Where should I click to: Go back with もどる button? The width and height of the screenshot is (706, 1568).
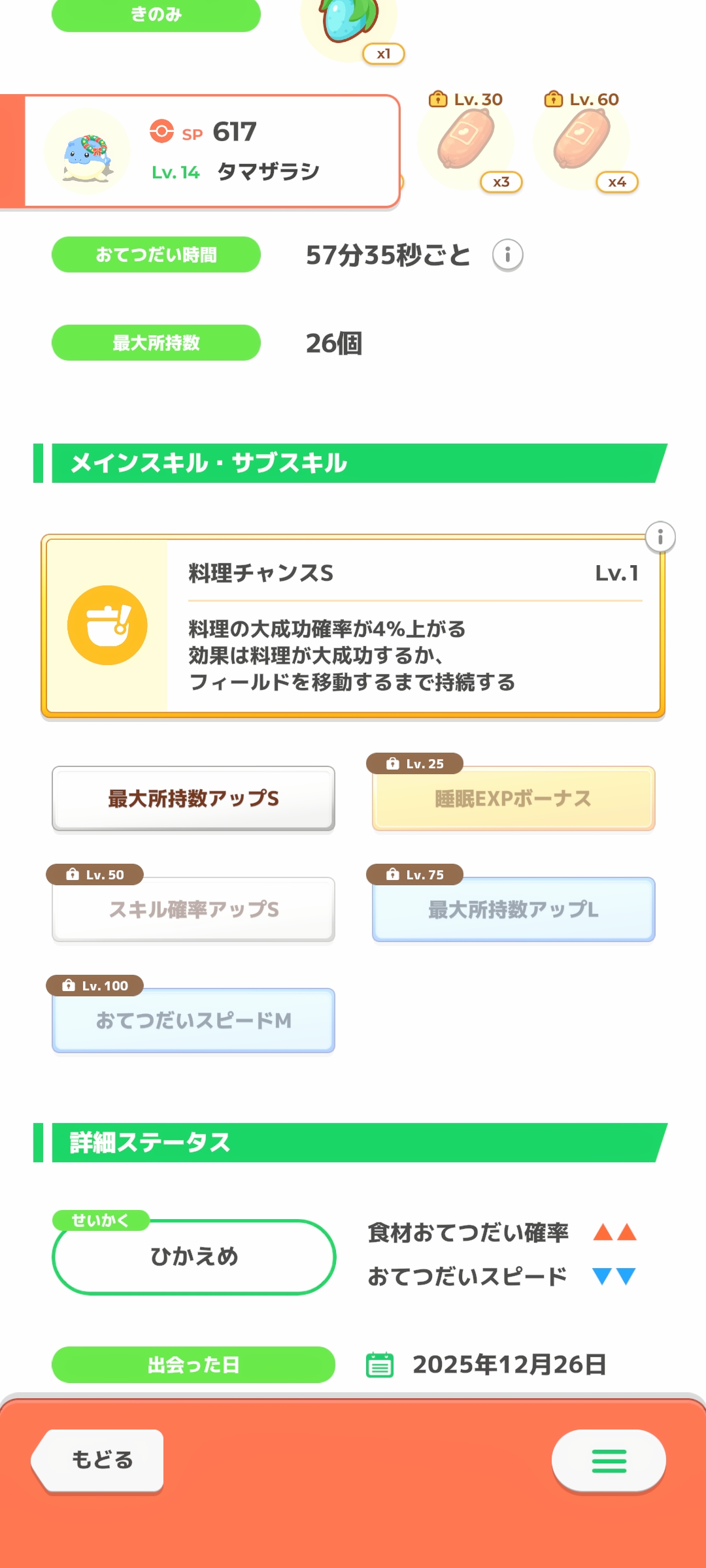click(98, 1460)
